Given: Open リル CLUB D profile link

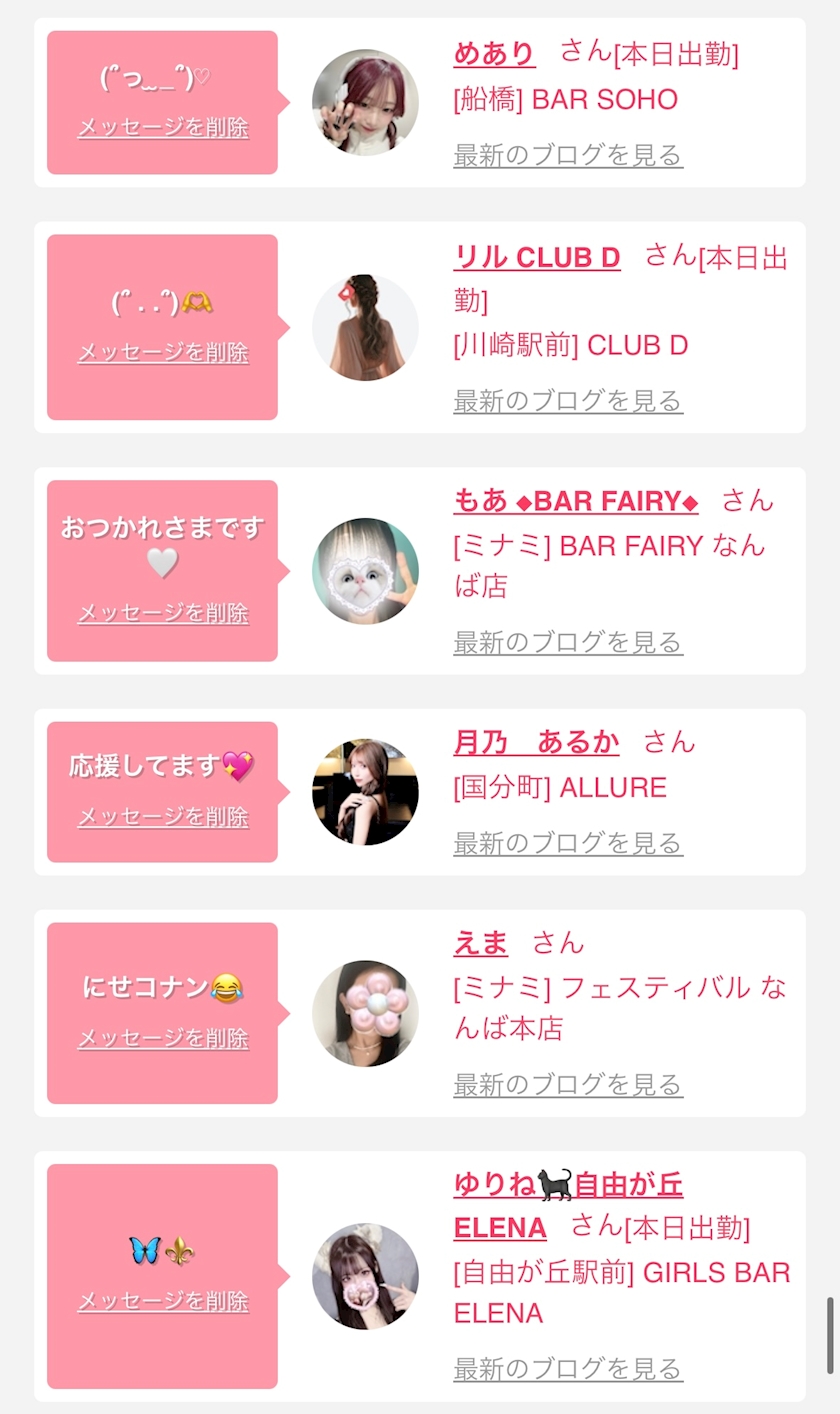Looking at the screenshot, I should pos(537,258).
